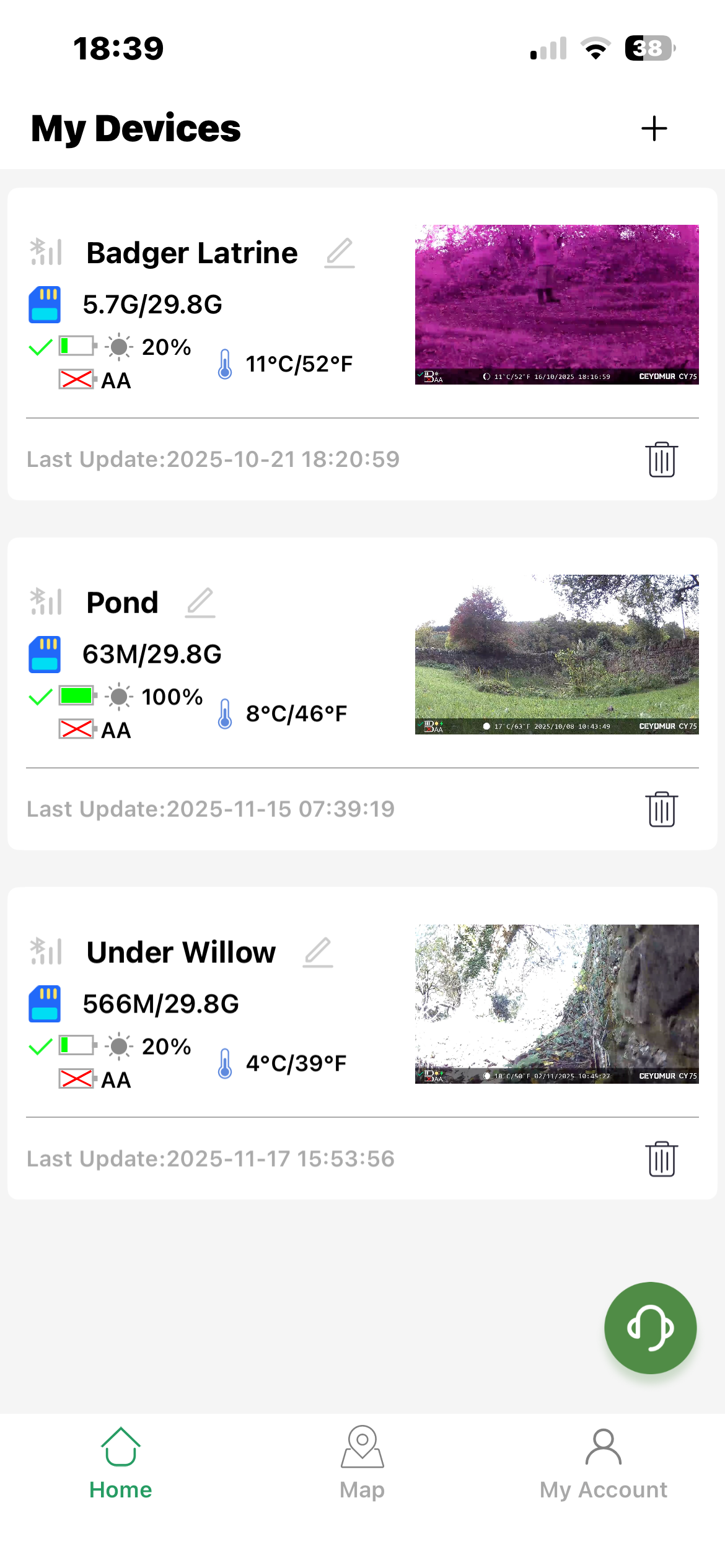725x1568 pixels.
Task: Open the Badger Latrine camera thumbnail
Action: 556,305
